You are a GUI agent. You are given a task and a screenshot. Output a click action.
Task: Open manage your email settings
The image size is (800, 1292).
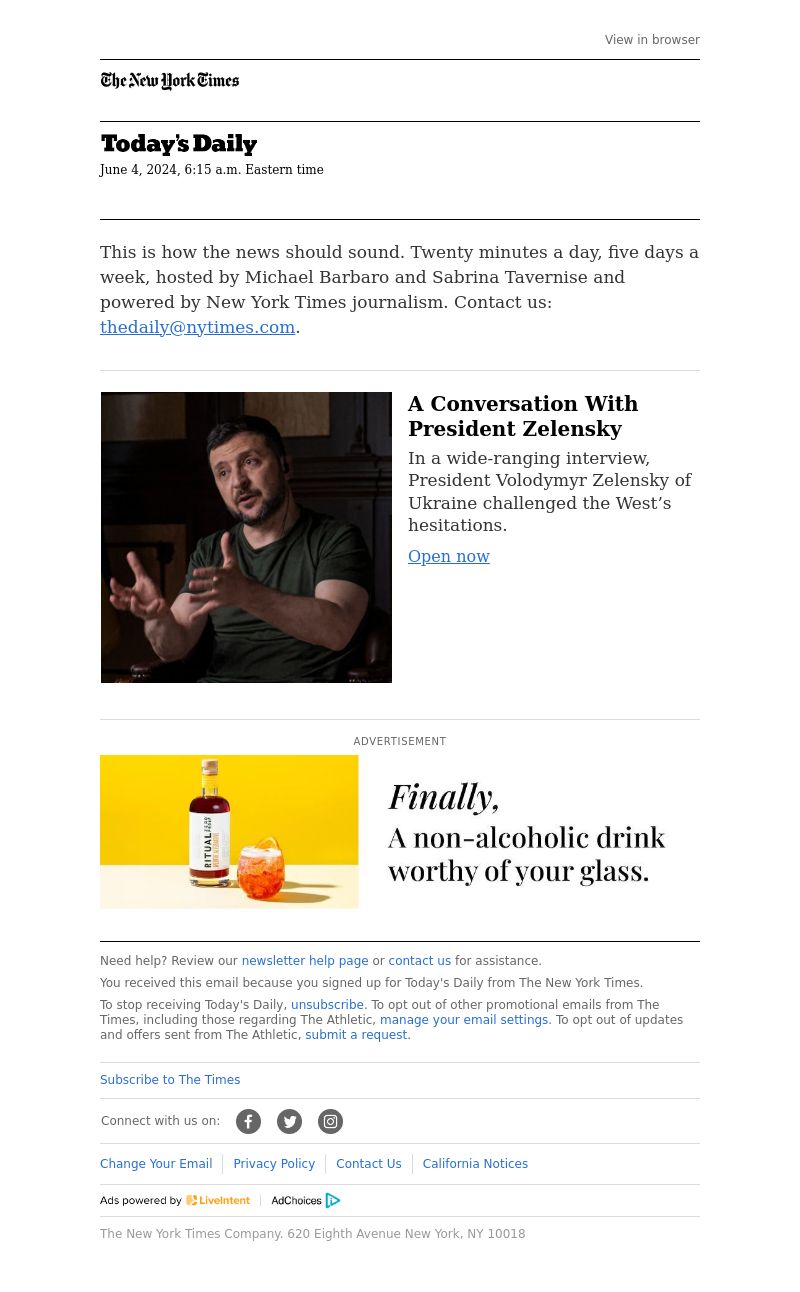point(464,1020)
